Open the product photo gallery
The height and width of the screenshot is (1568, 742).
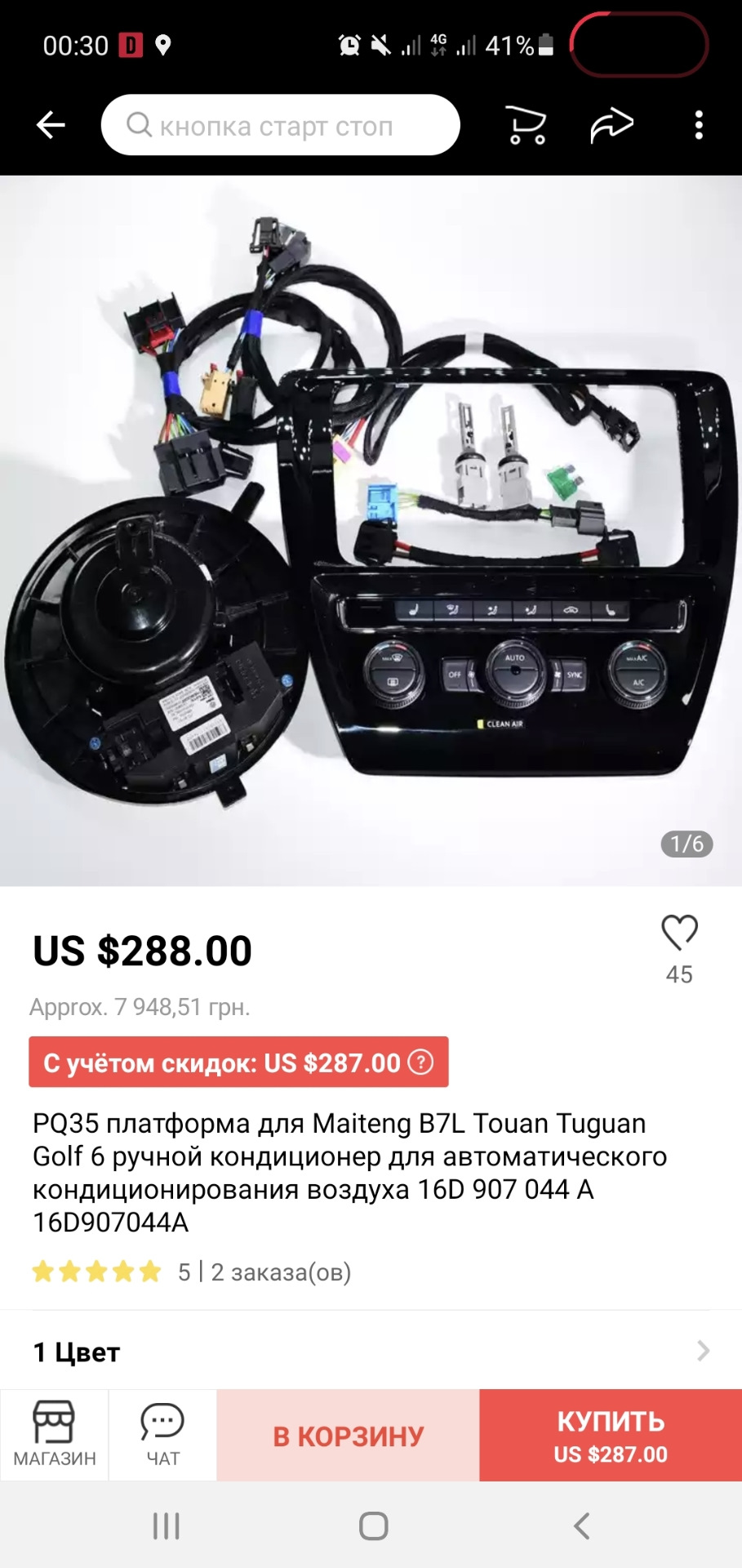point(371,531)
